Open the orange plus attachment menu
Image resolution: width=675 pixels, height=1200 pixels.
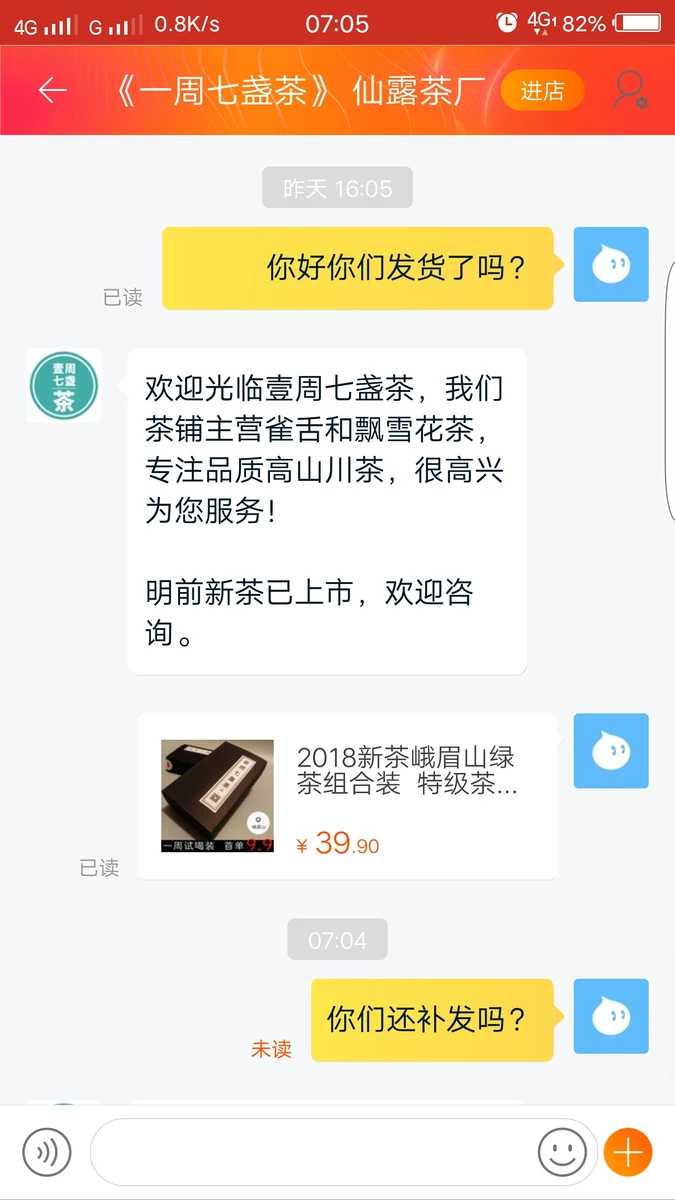(628, 1152)
